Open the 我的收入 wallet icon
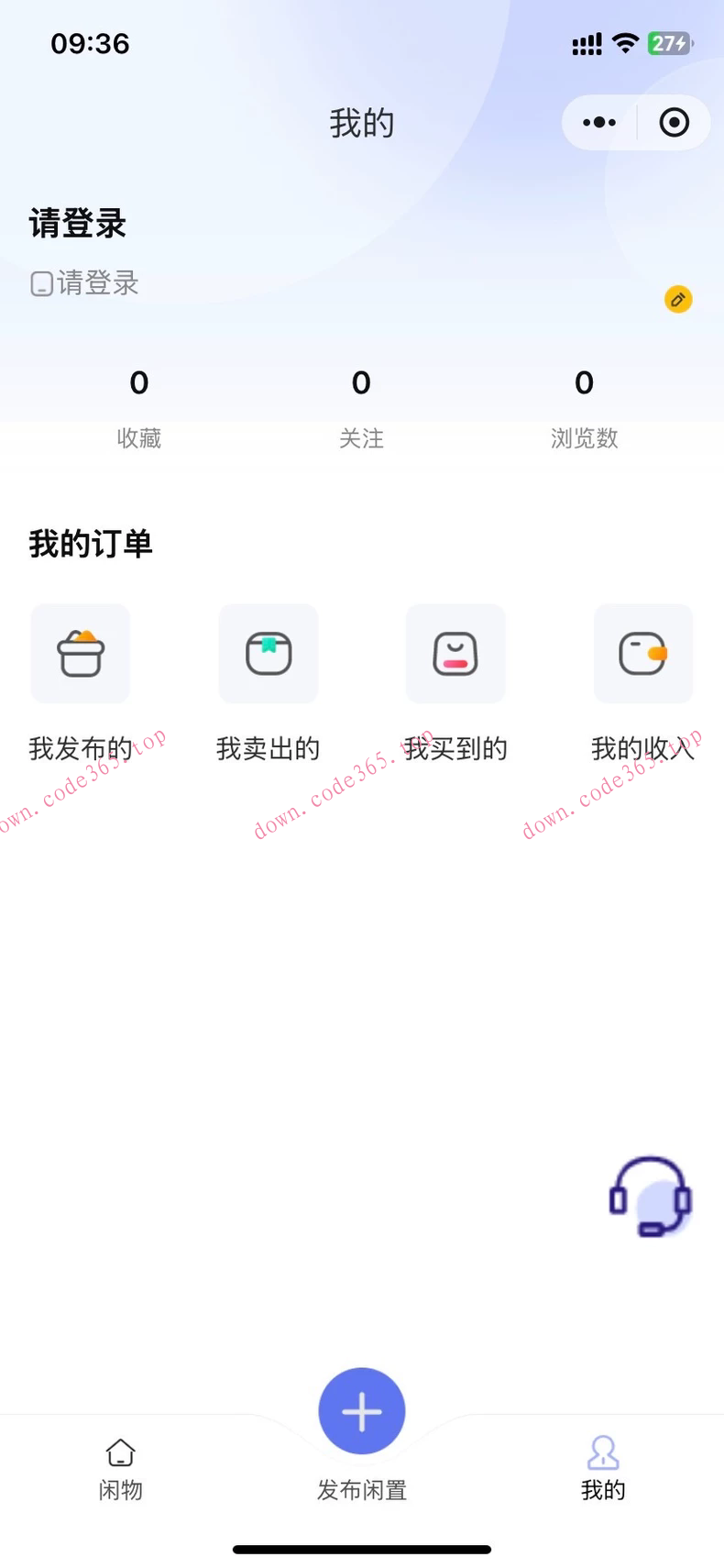This screenshot has width=724, height=1568. (x=642, y=654)
